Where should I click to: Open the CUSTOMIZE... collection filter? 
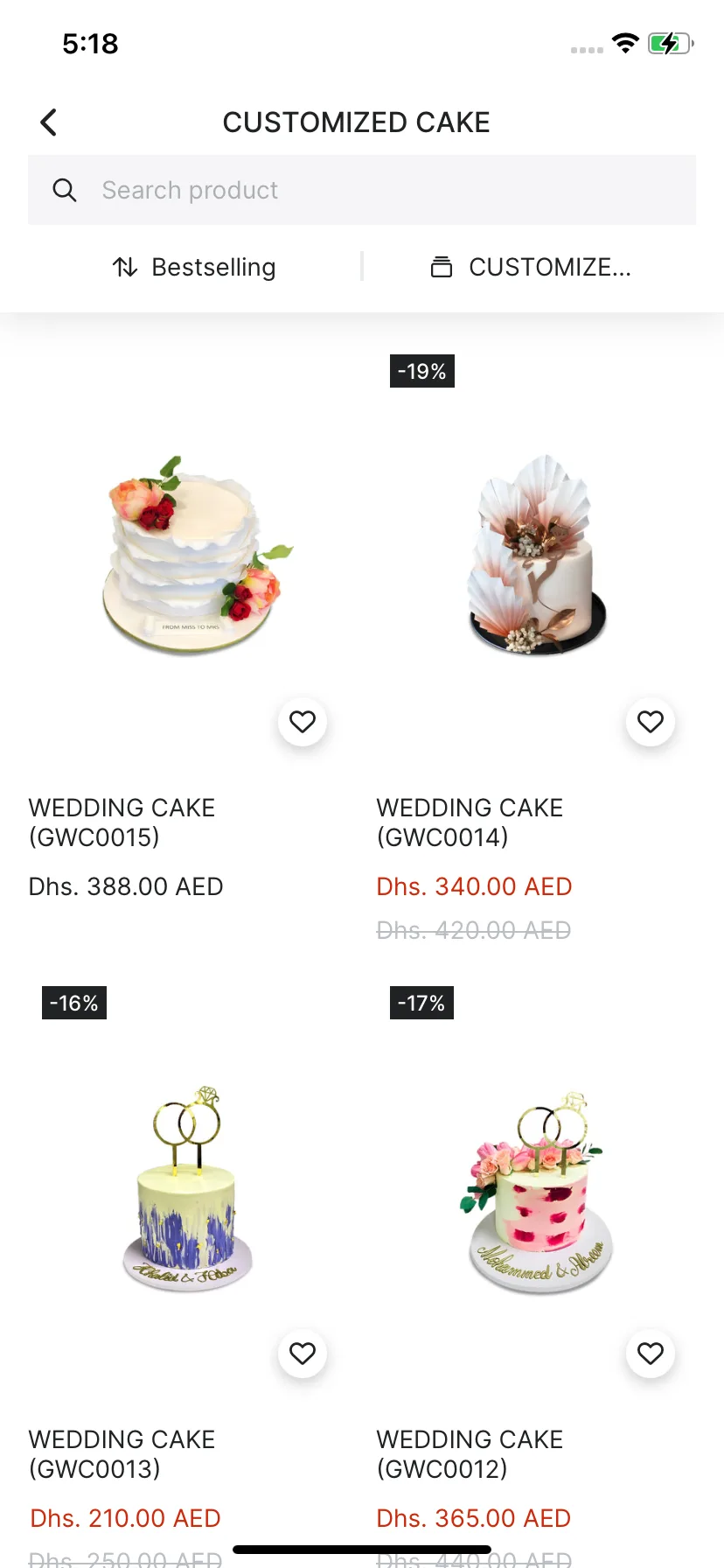tap(530, 267)
